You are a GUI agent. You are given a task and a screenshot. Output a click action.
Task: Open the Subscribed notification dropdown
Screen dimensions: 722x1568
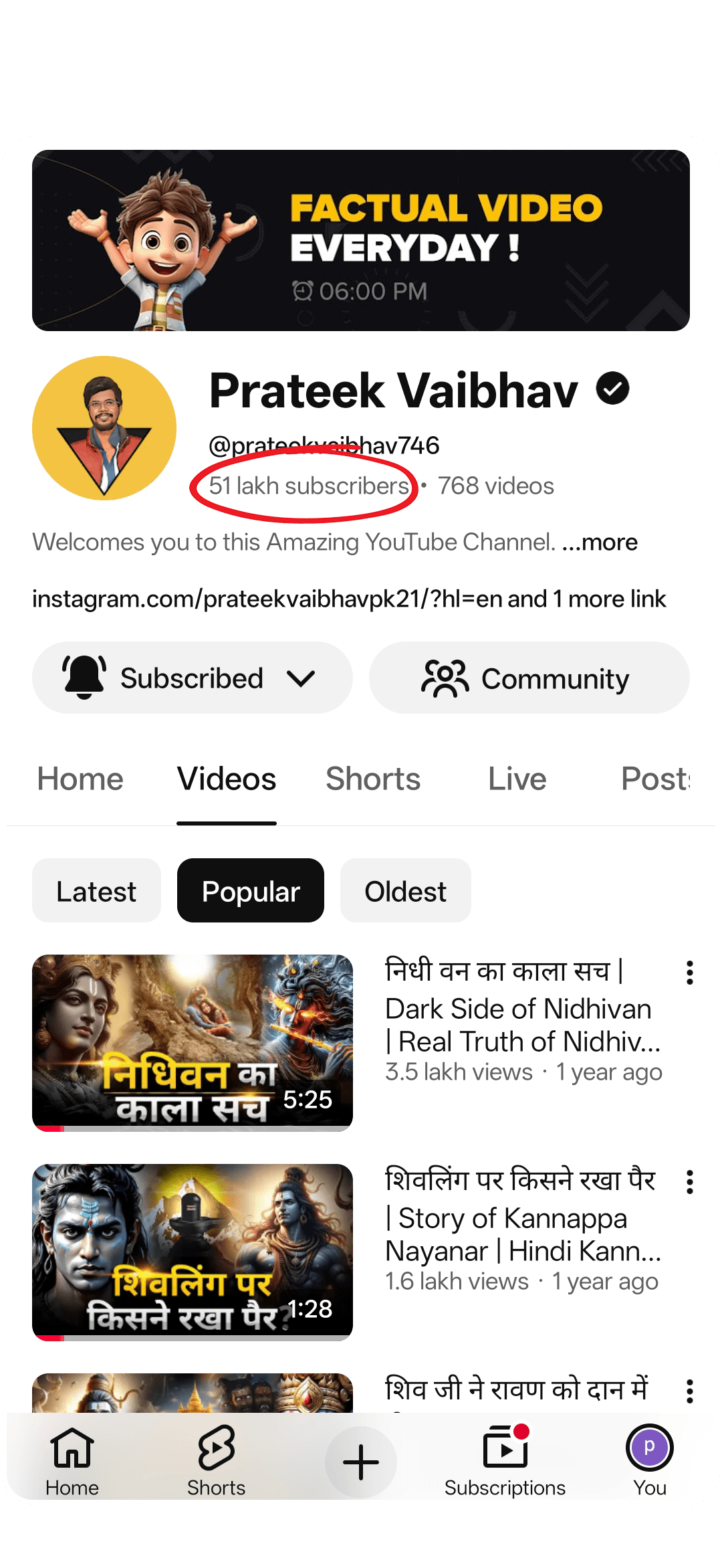[192, 678]
